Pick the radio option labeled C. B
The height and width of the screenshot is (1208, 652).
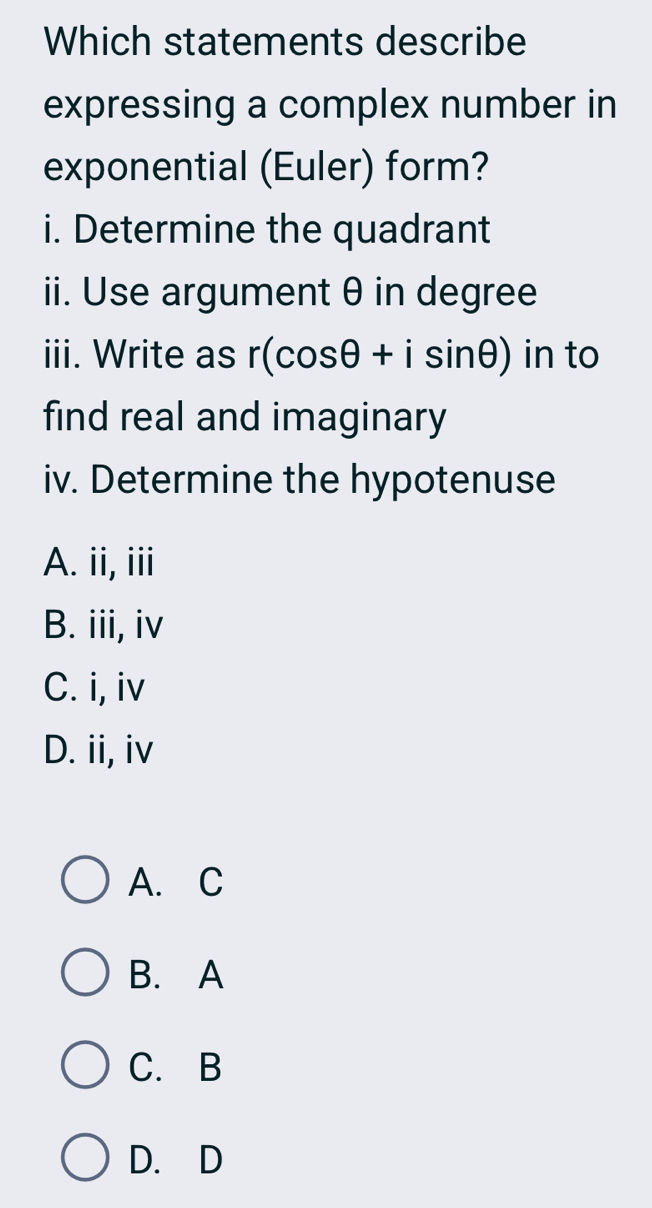pyautogui.click(x=86, y=1066)
